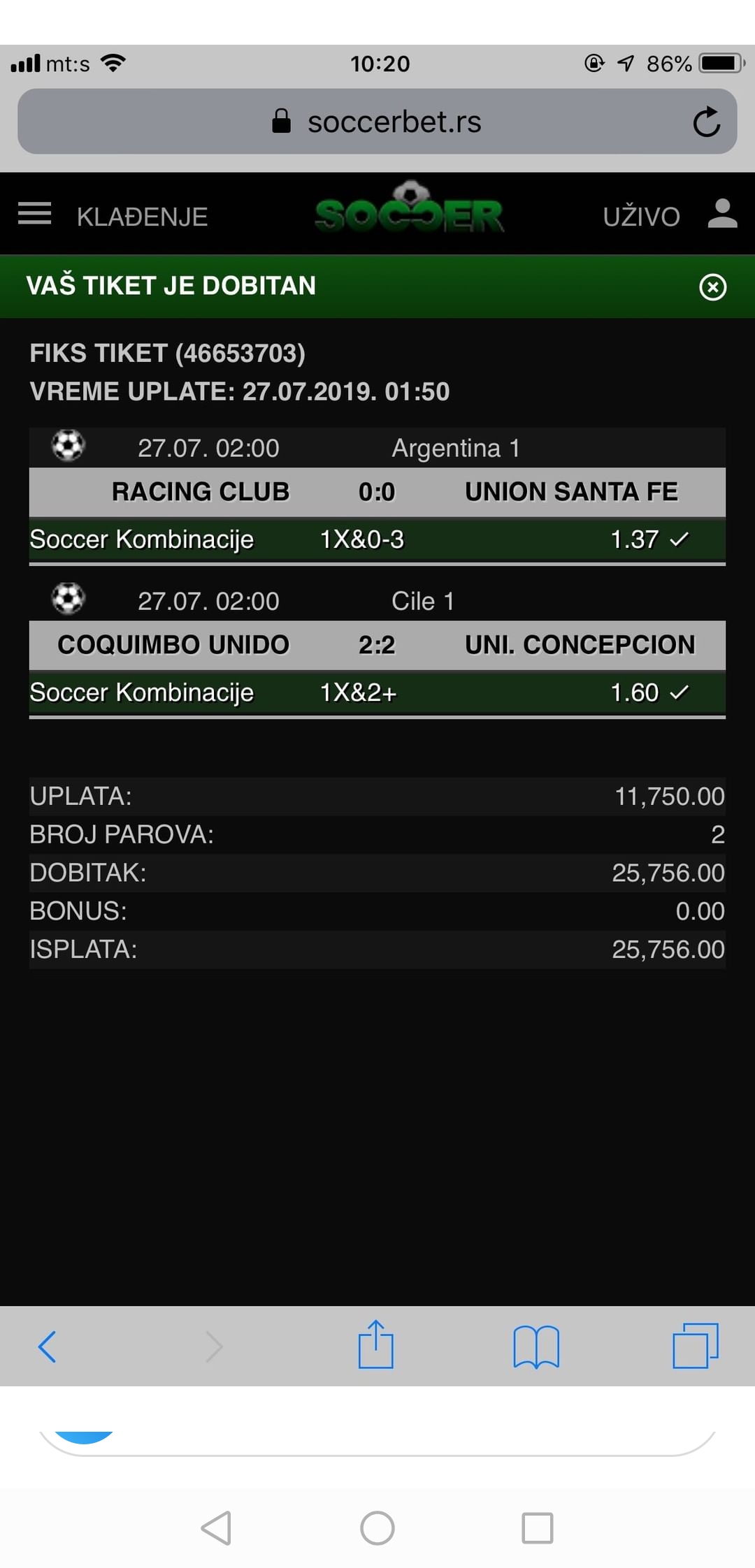The height and width of the screenshot is (1568, 755).
Task: Reload the soccerbet.rs page
Action: [706, 122]
